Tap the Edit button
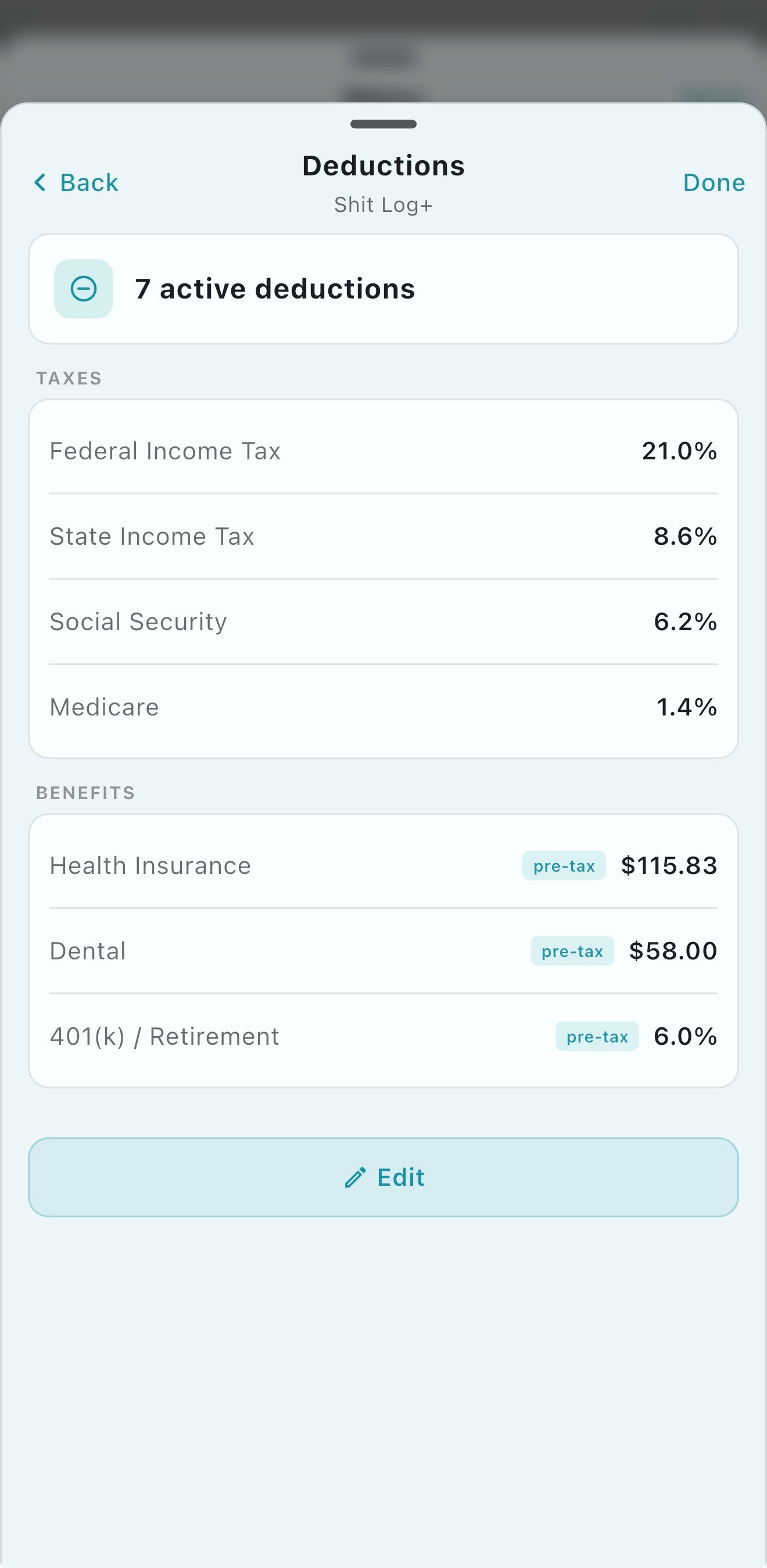The height and width of the screenshot is (1568, 767). (x=383, y=1177)
